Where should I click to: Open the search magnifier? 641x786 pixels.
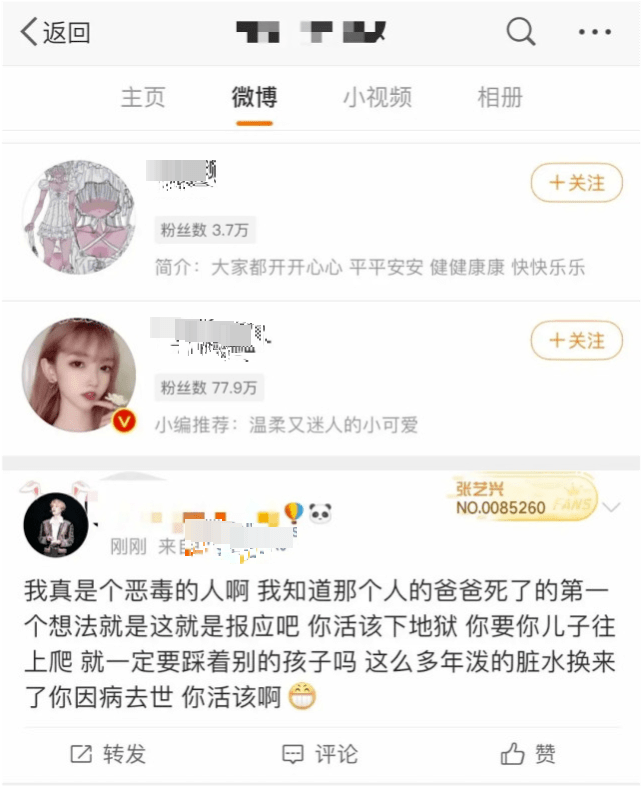tap(521, 33)
